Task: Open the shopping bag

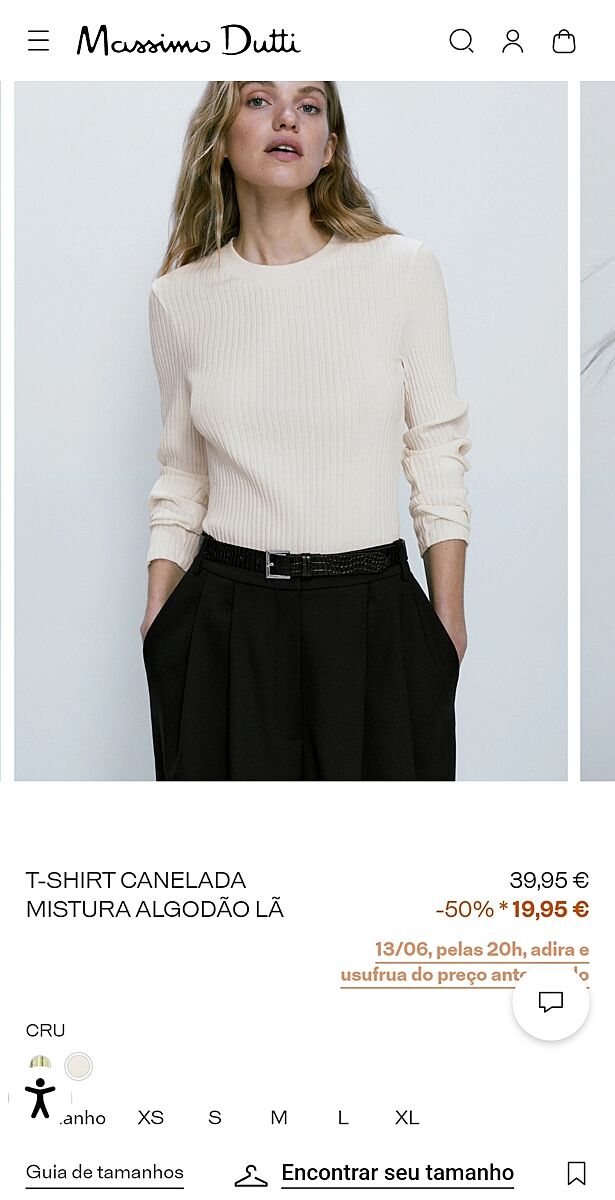Action: [564, 41]
